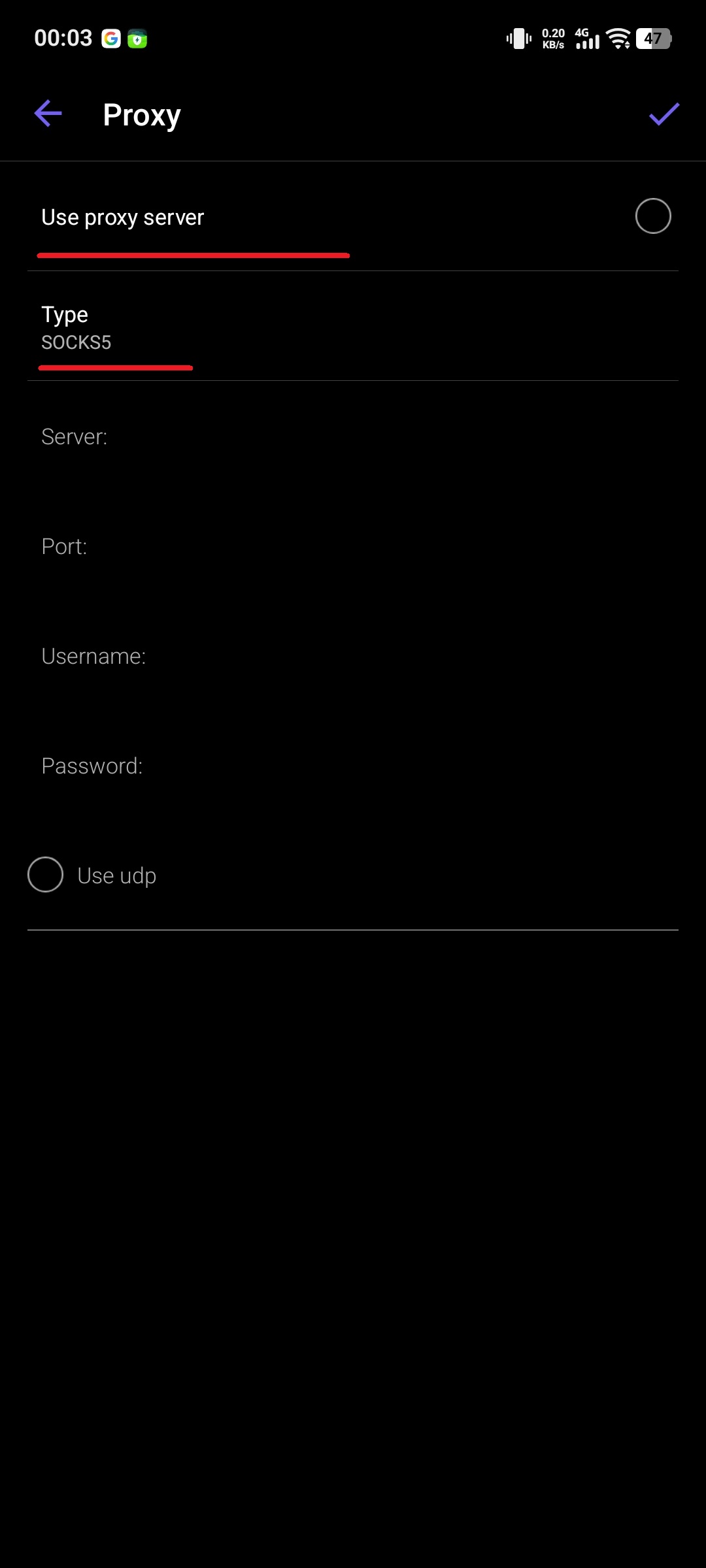Viewport: 706px width, 1568px height.
Task: Toggle the proxy server radio button on
Action: pos(652,216)
